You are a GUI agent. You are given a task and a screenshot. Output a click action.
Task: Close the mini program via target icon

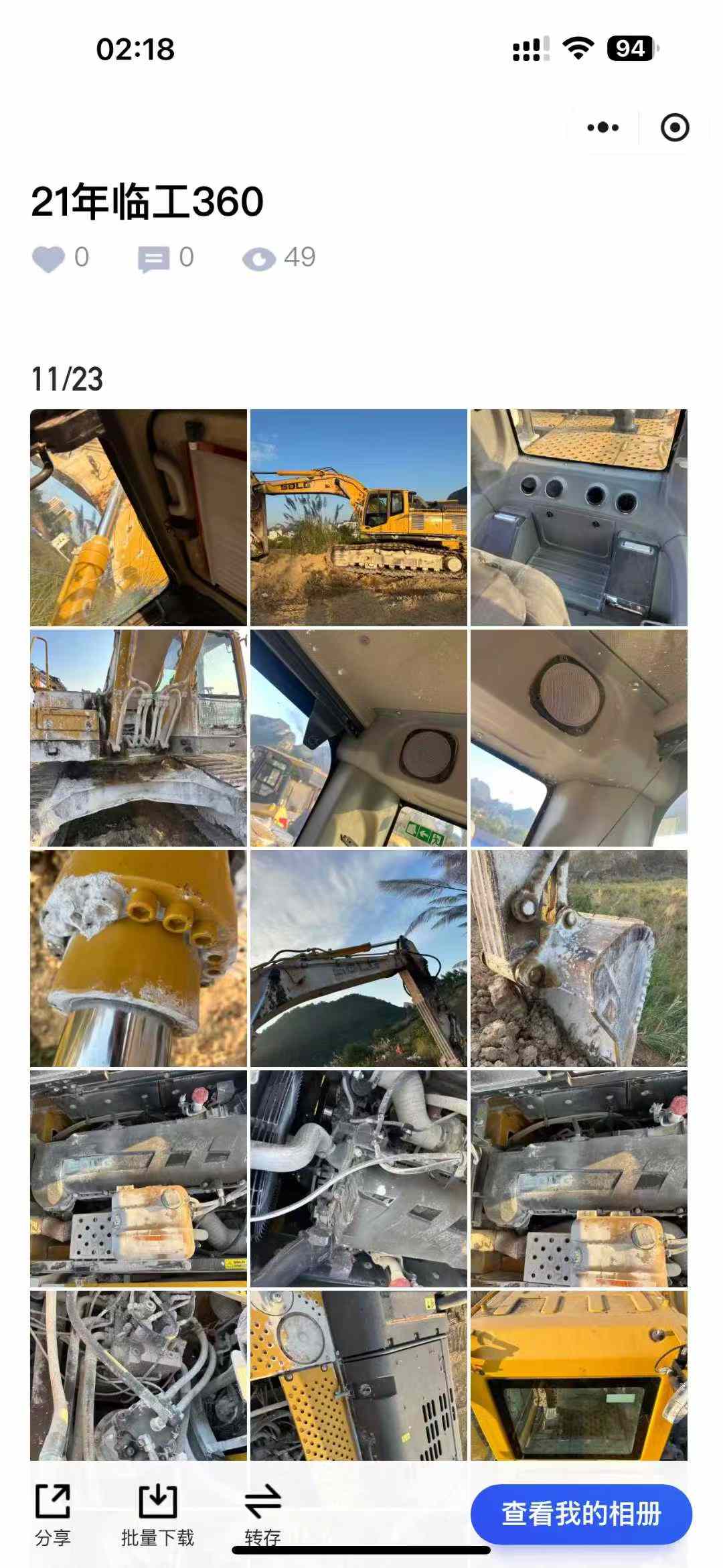[x=674, y=127]
